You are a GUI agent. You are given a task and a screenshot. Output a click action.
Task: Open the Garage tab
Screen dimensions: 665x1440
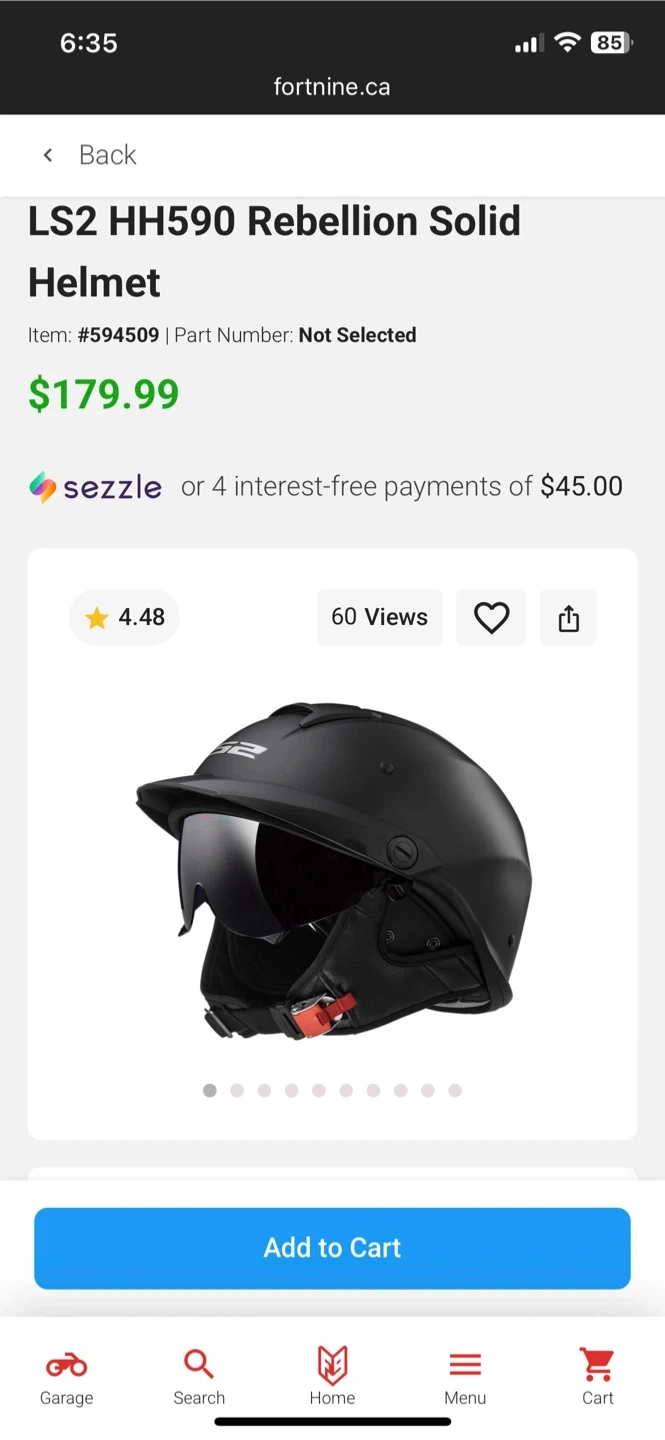[66, 1376]
